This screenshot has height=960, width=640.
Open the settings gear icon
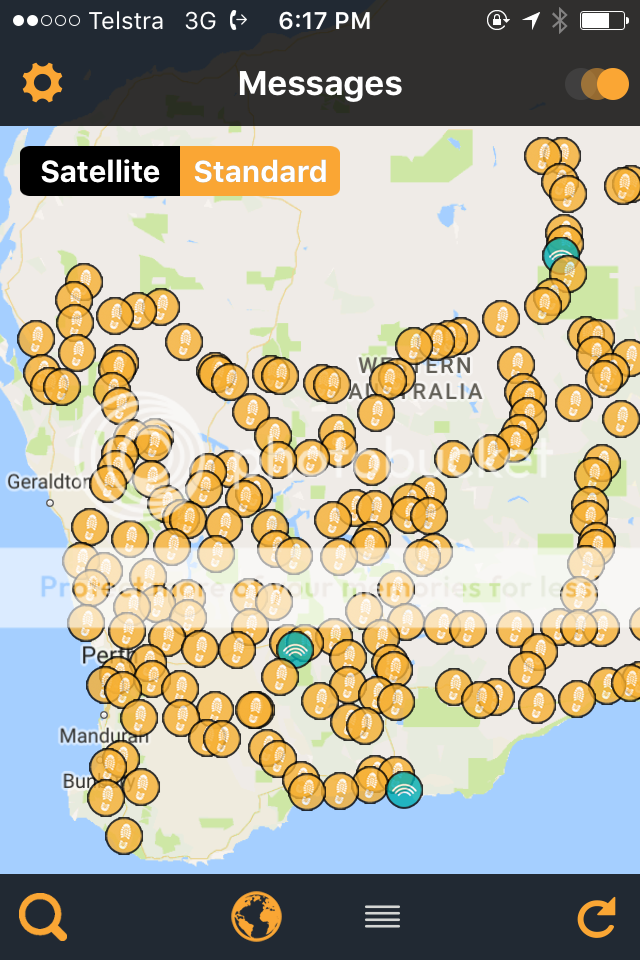pos(42,83)
